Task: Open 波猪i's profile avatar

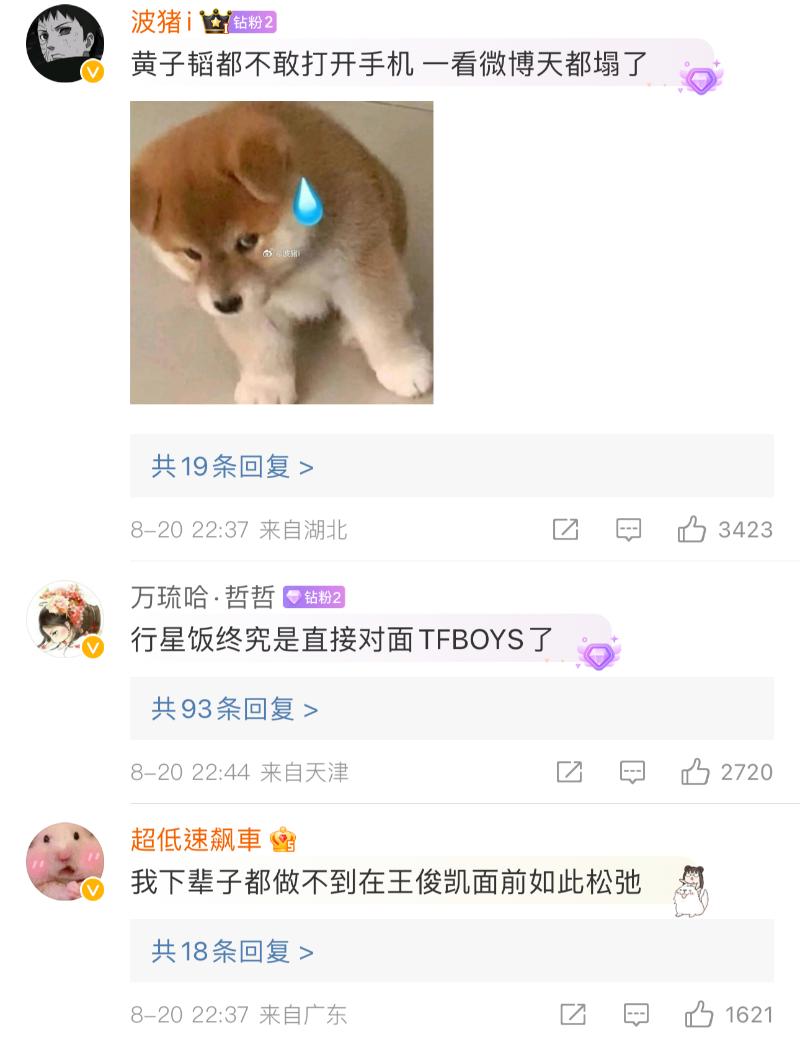Action: 65,44
